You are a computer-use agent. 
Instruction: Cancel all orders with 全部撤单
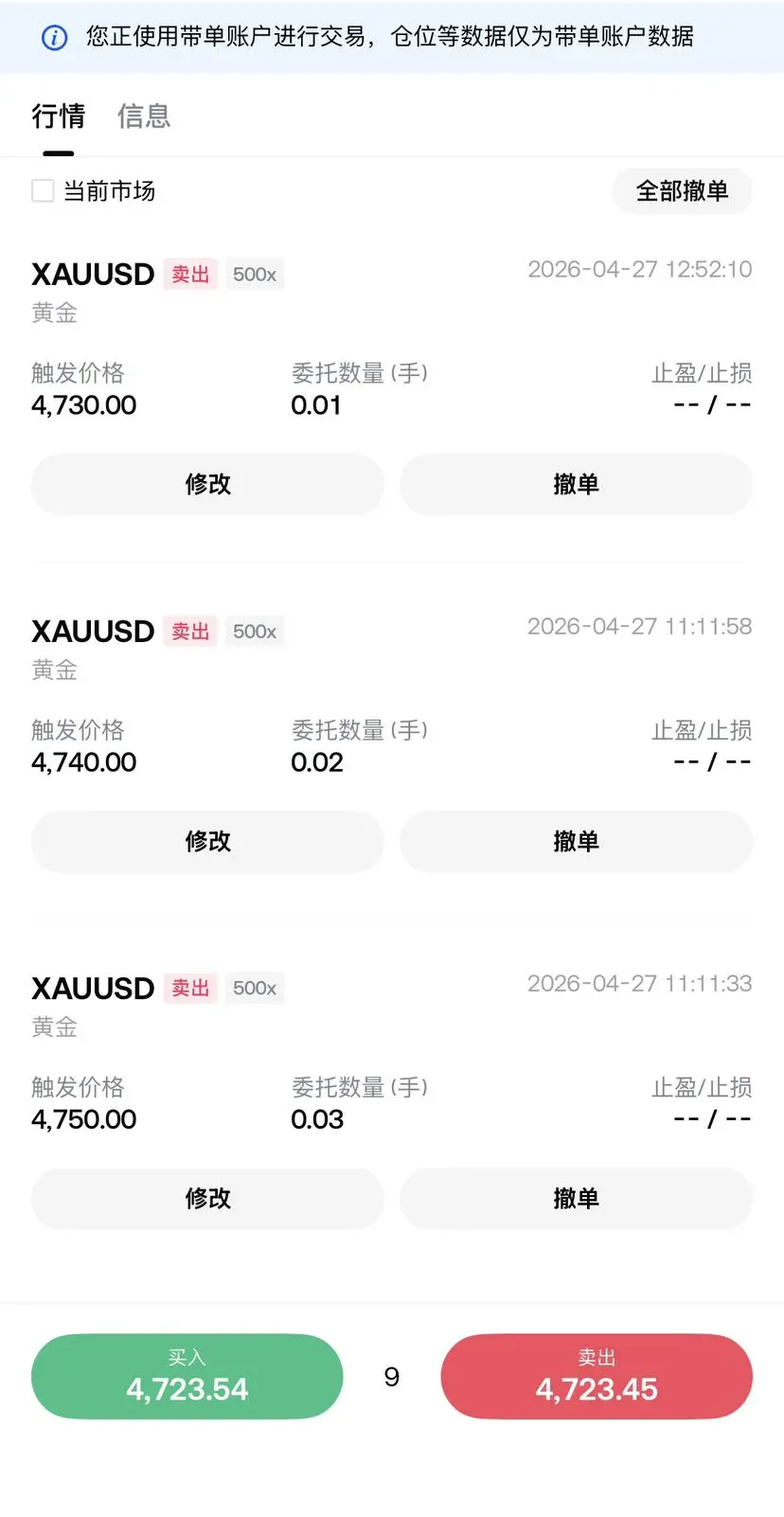682,191
